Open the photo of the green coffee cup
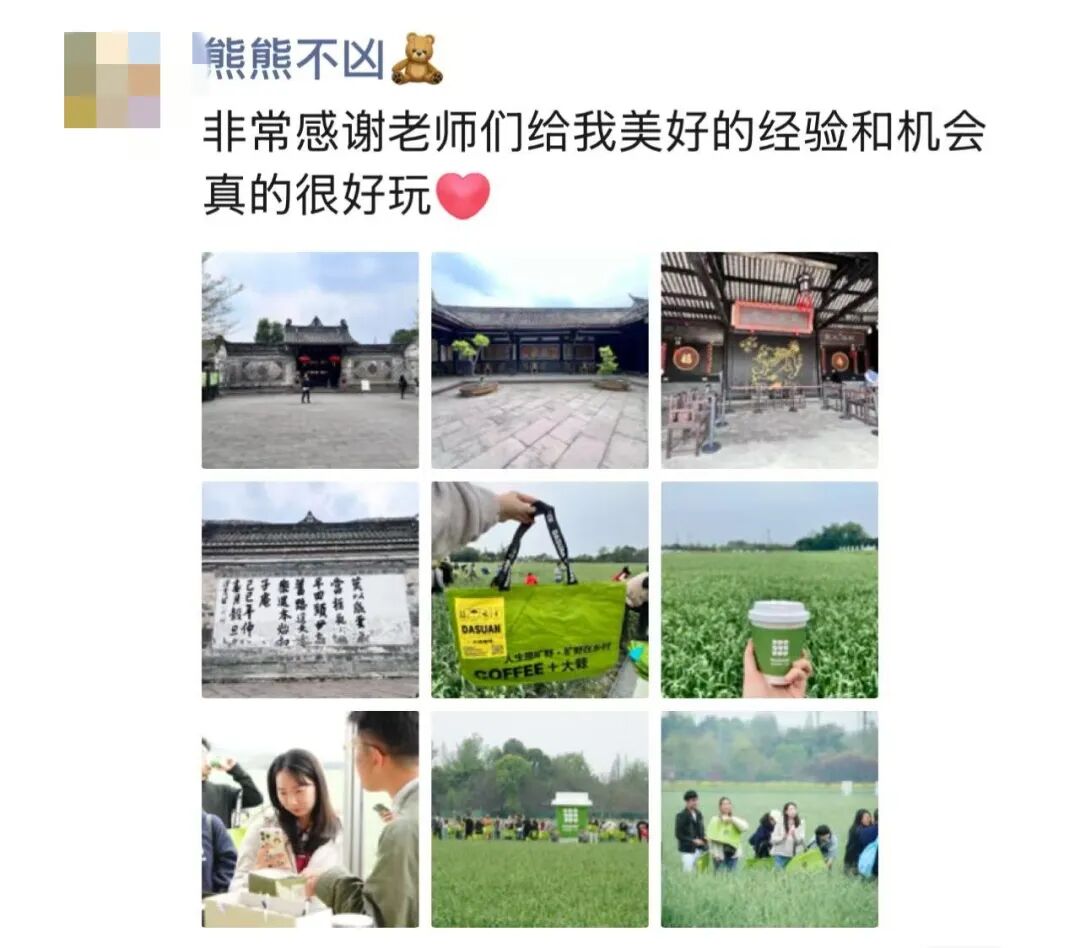This screenshot has width=1080, height=948. [x=769, y=590]
